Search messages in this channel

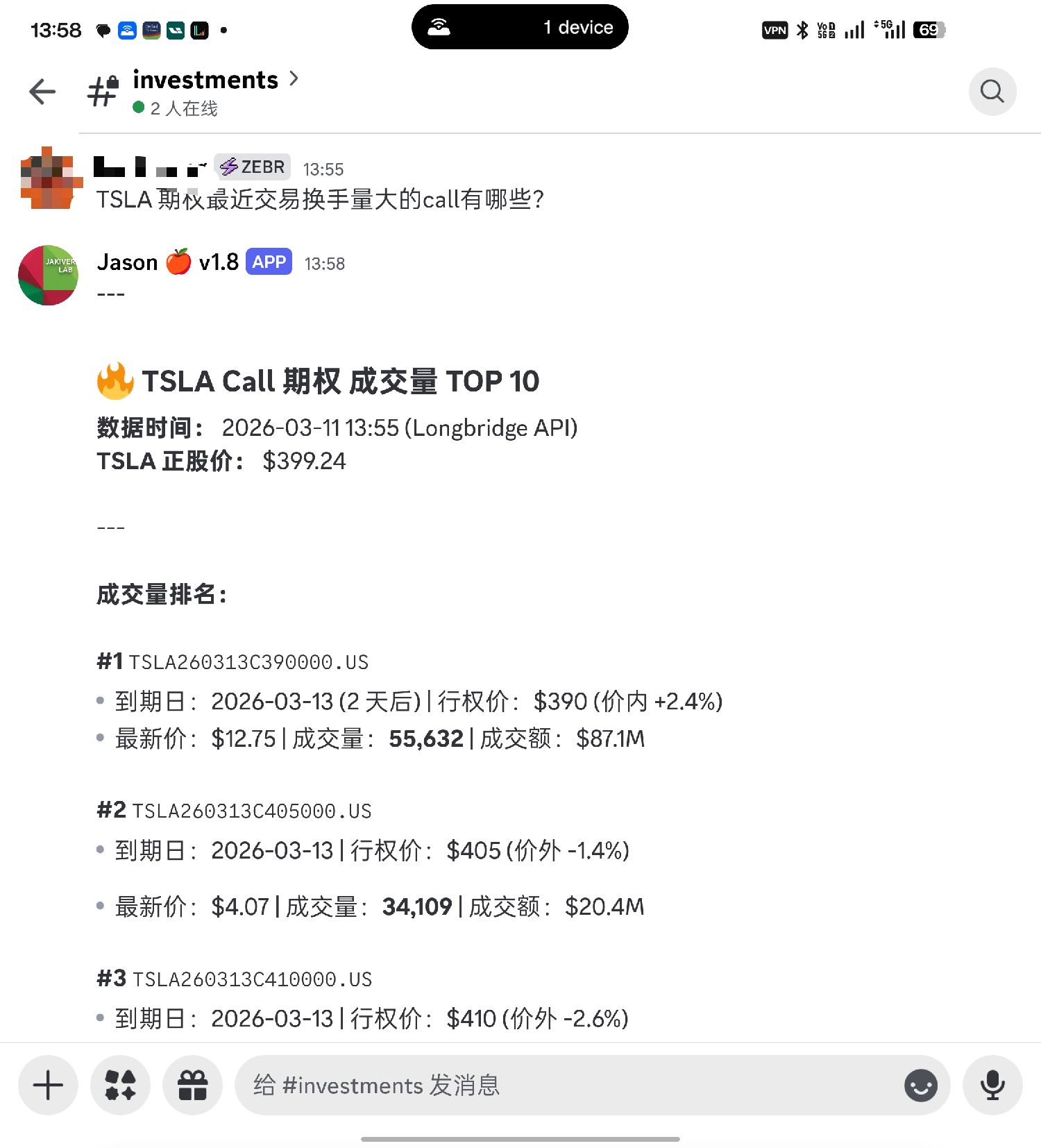click(992, 92)
